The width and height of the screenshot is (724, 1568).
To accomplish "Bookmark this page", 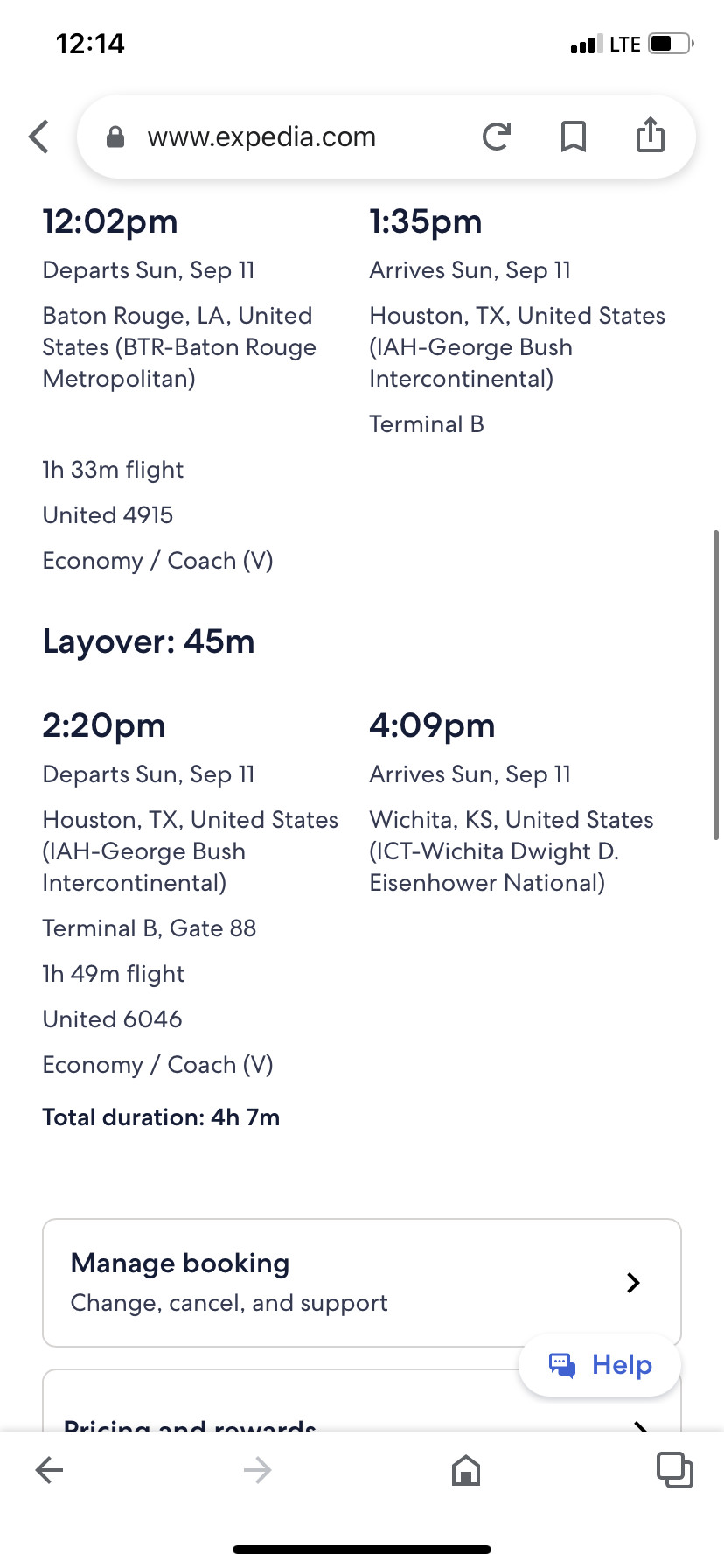I will click(x=574, y=136).
